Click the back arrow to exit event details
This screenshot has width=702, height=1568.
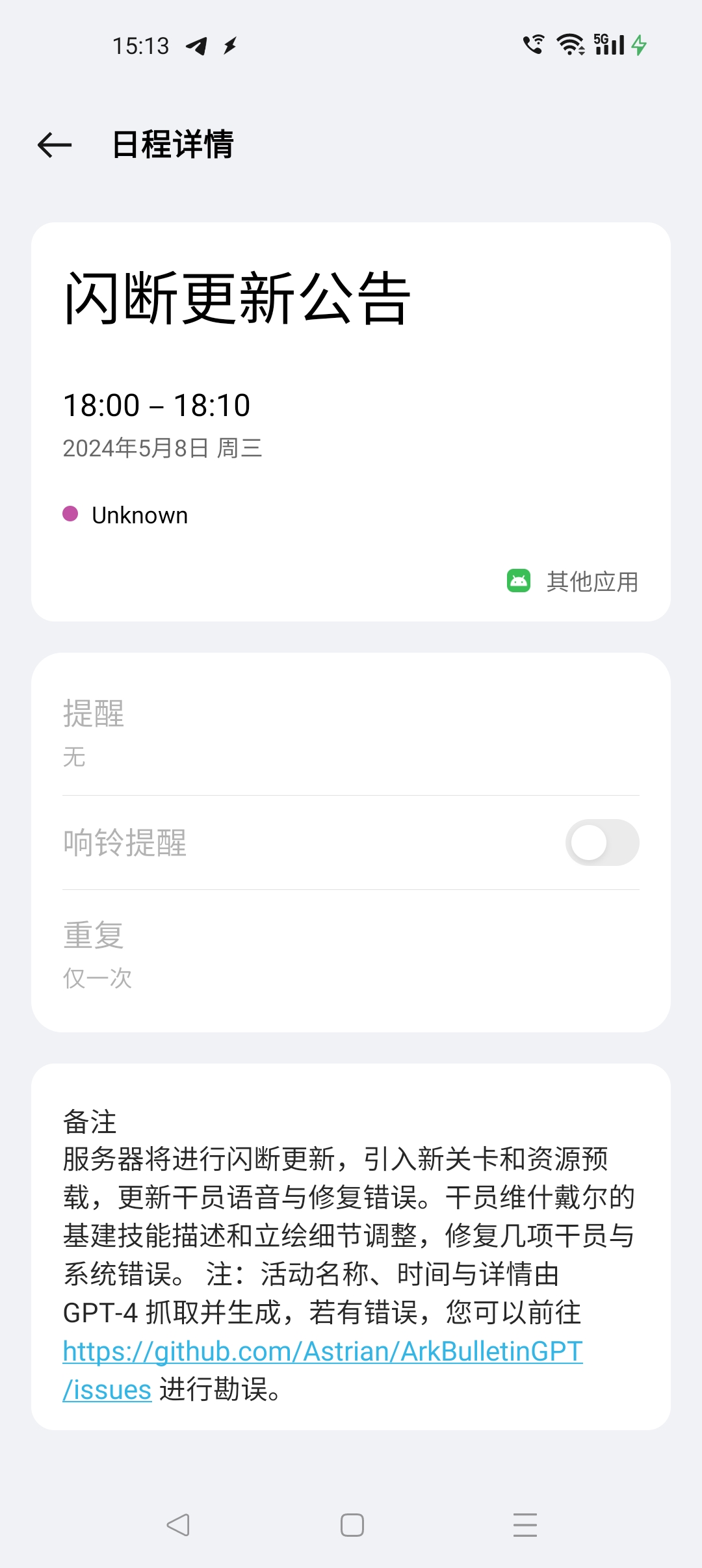coord(55,146)
